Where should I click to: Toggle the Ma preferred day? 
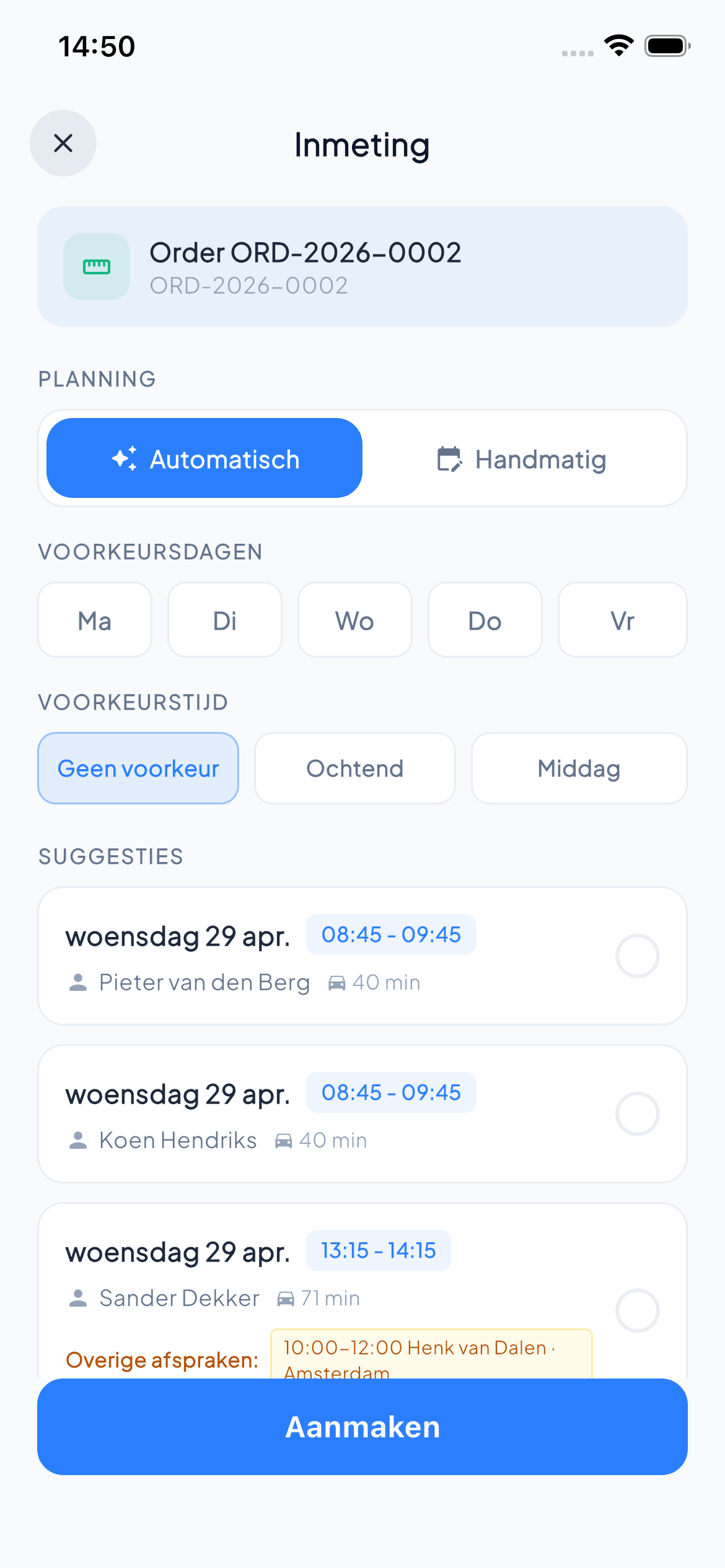(x=95, y=619)
